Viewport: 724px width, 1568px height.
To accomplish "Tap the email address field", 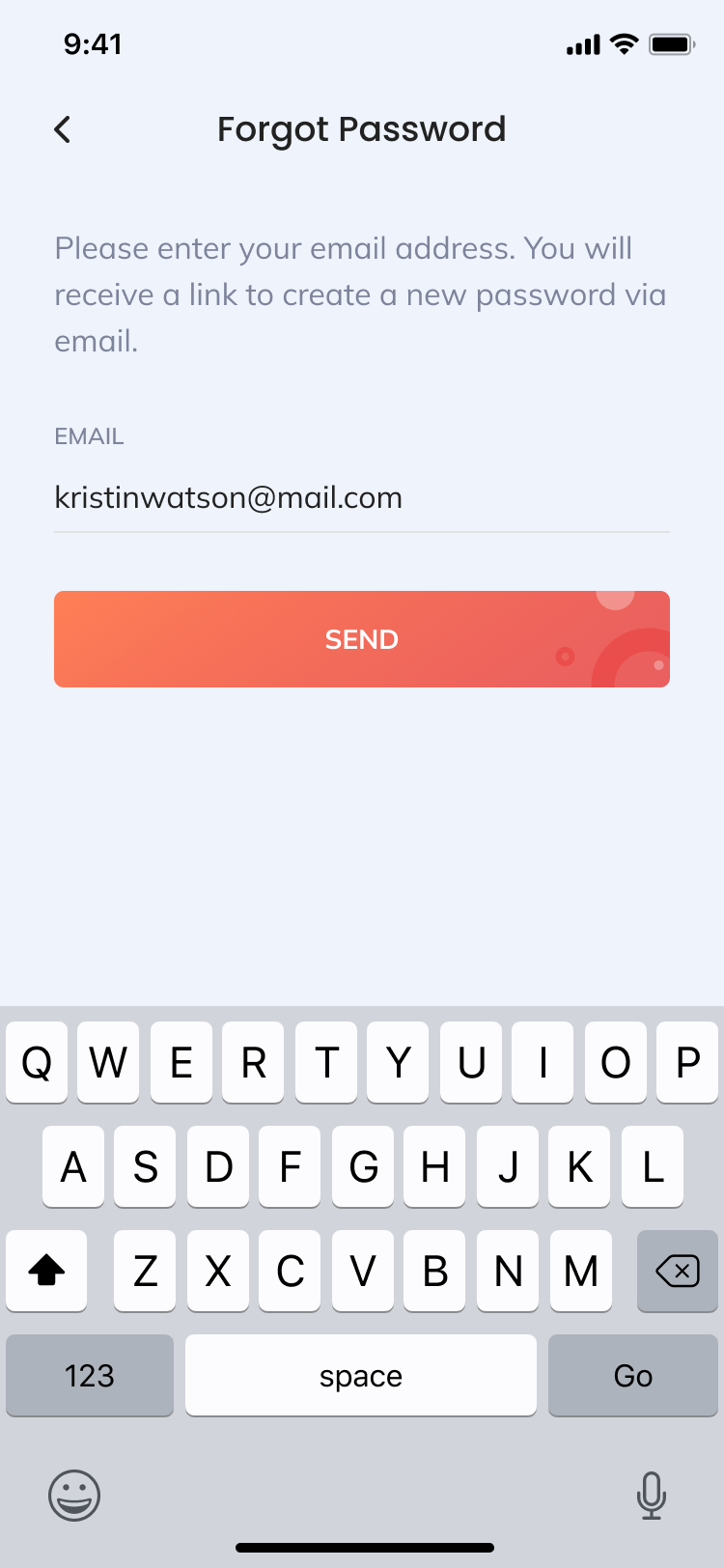I will pos(361,497).
